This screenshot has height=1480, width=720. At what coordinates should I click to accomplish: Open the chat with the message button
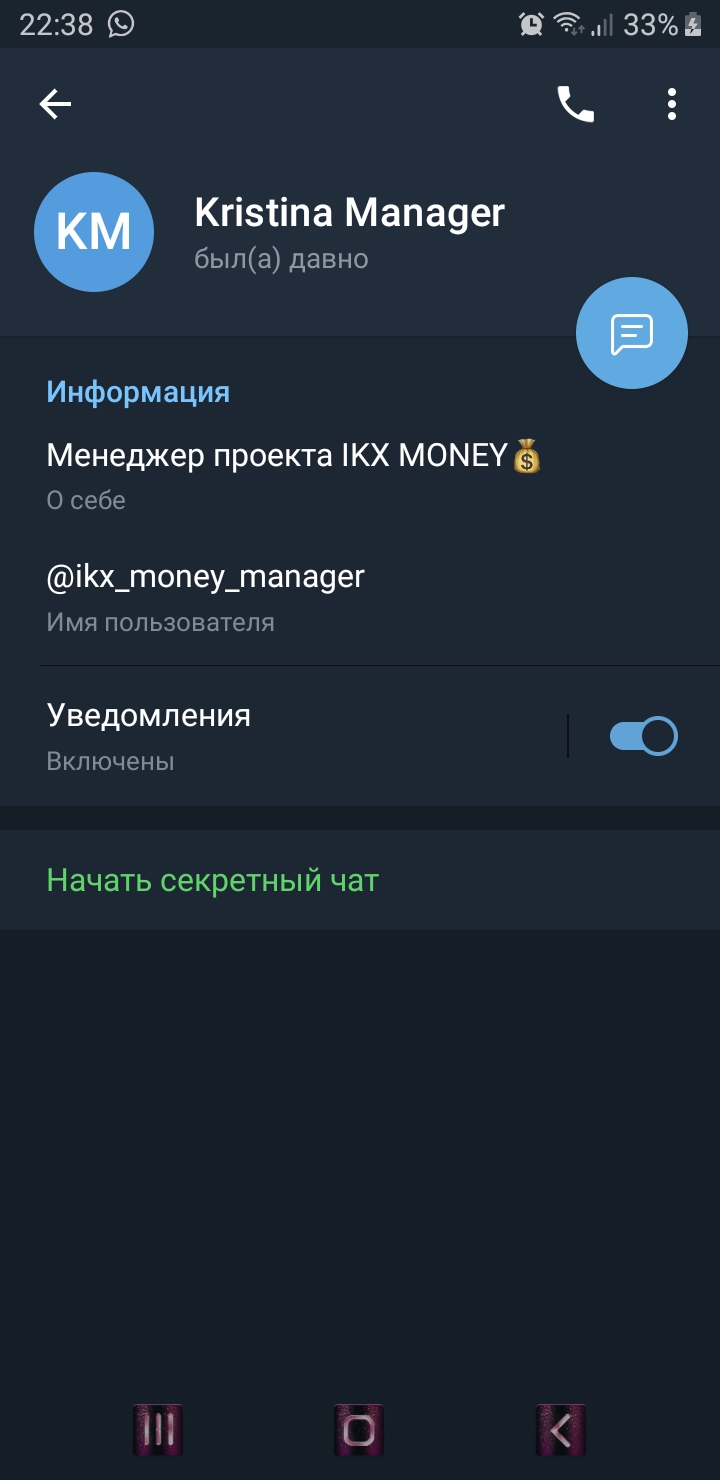coord(632,333)
